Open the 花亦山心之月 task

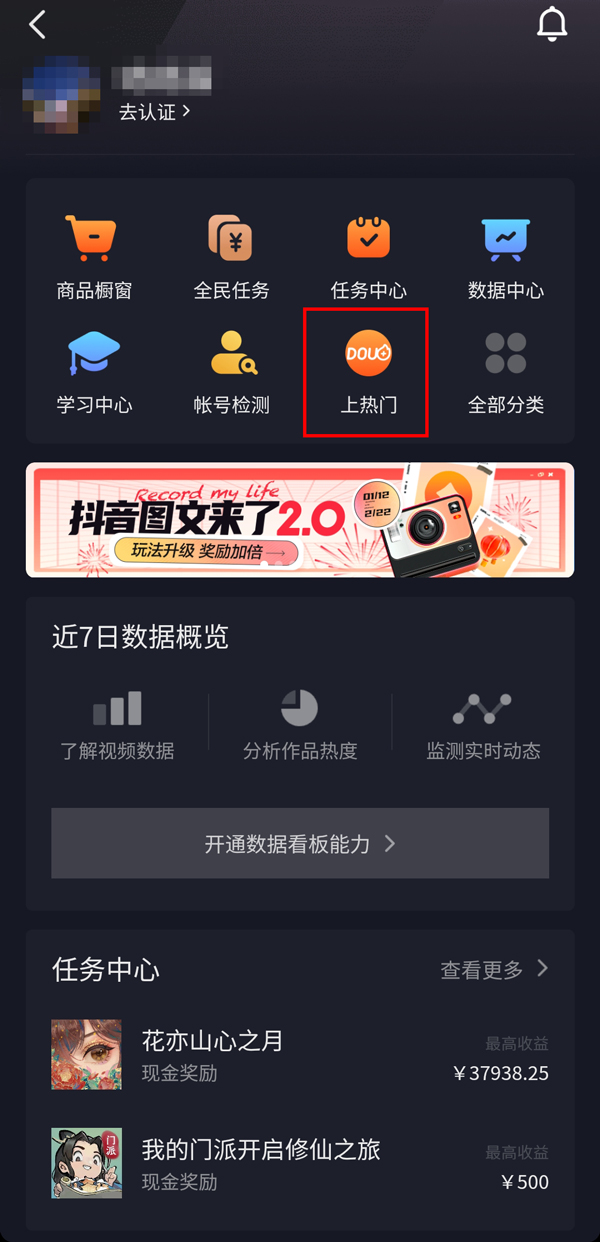pos(300,1055)
